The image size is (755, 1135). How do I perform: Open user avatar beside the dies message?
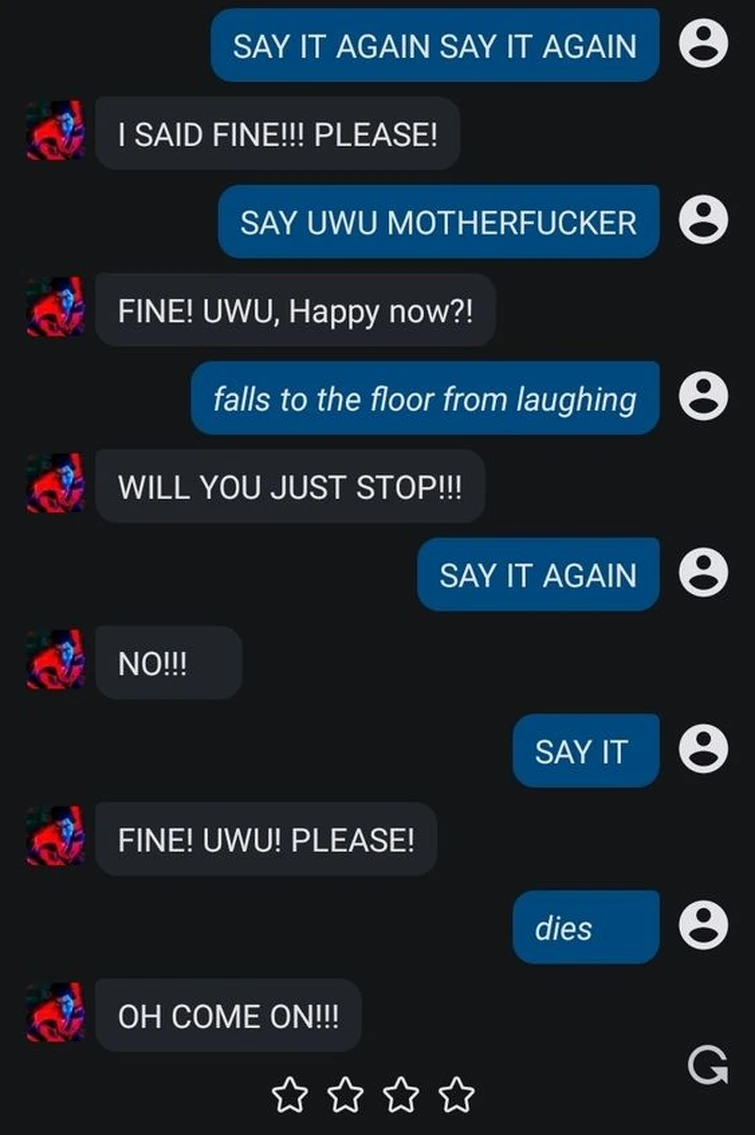coord(703,925)
